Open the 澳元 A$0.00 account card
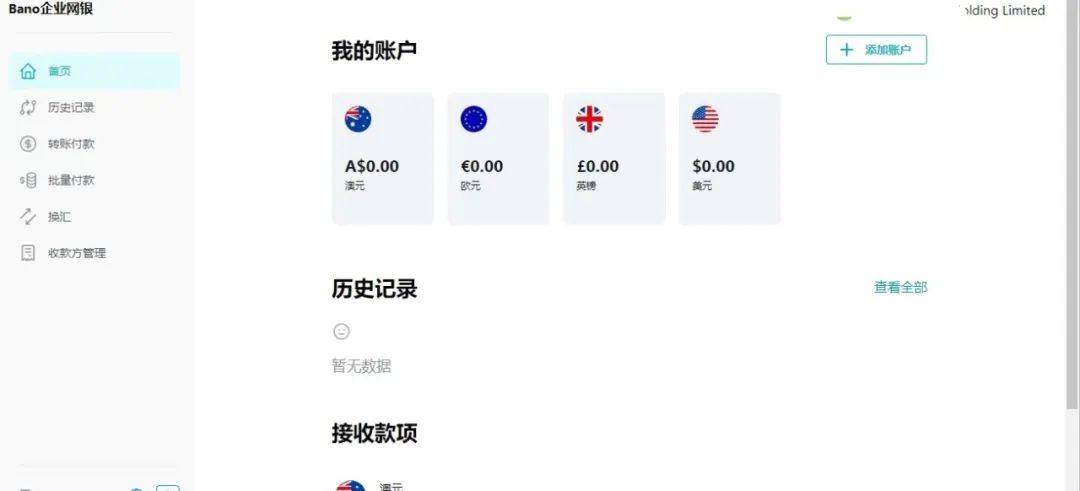The height and width of the screenshot is (491, 1080). (383, 158)
